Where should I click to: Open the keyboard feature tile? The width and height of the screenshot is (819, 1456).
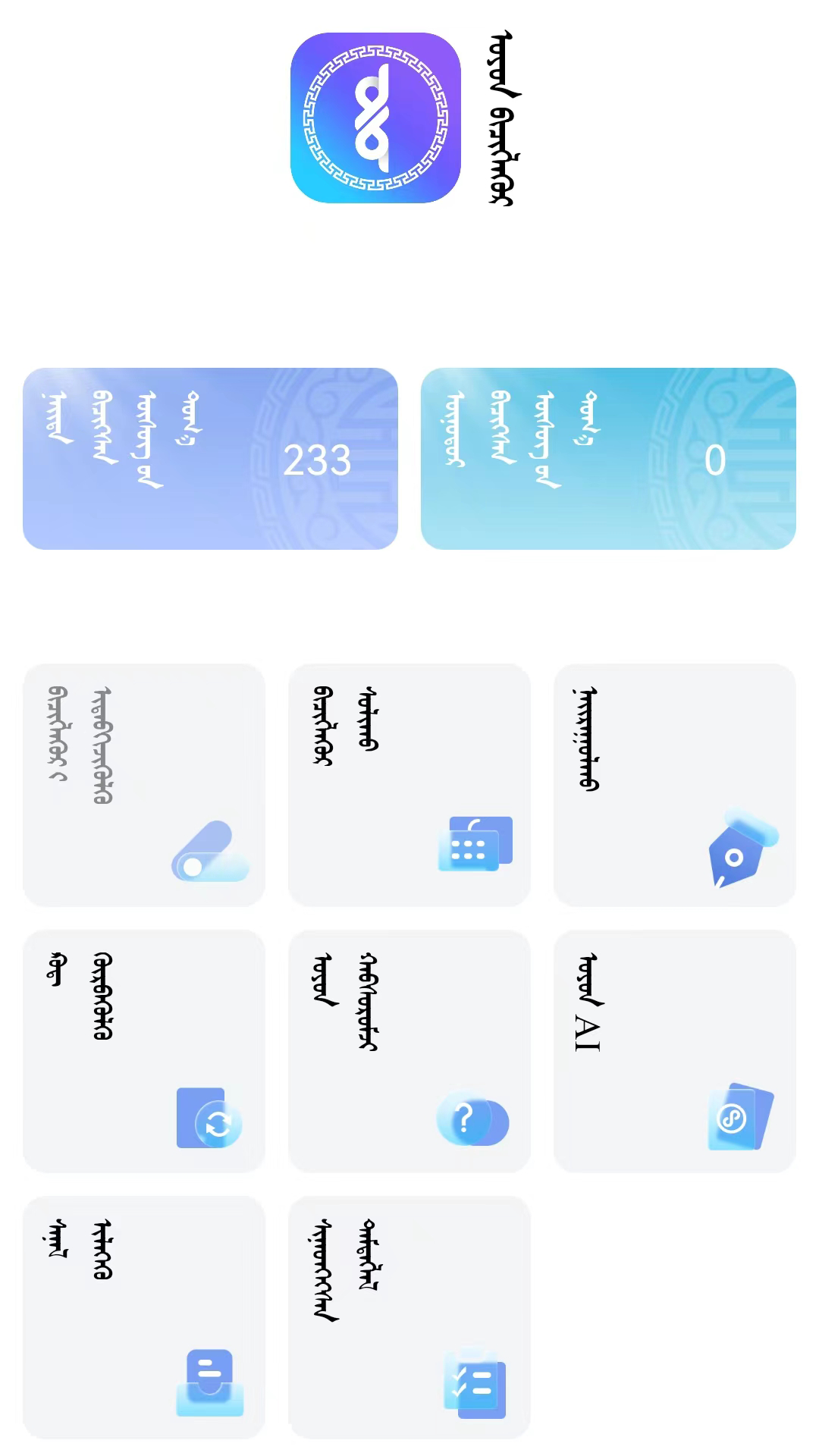(x=409, y=785)
